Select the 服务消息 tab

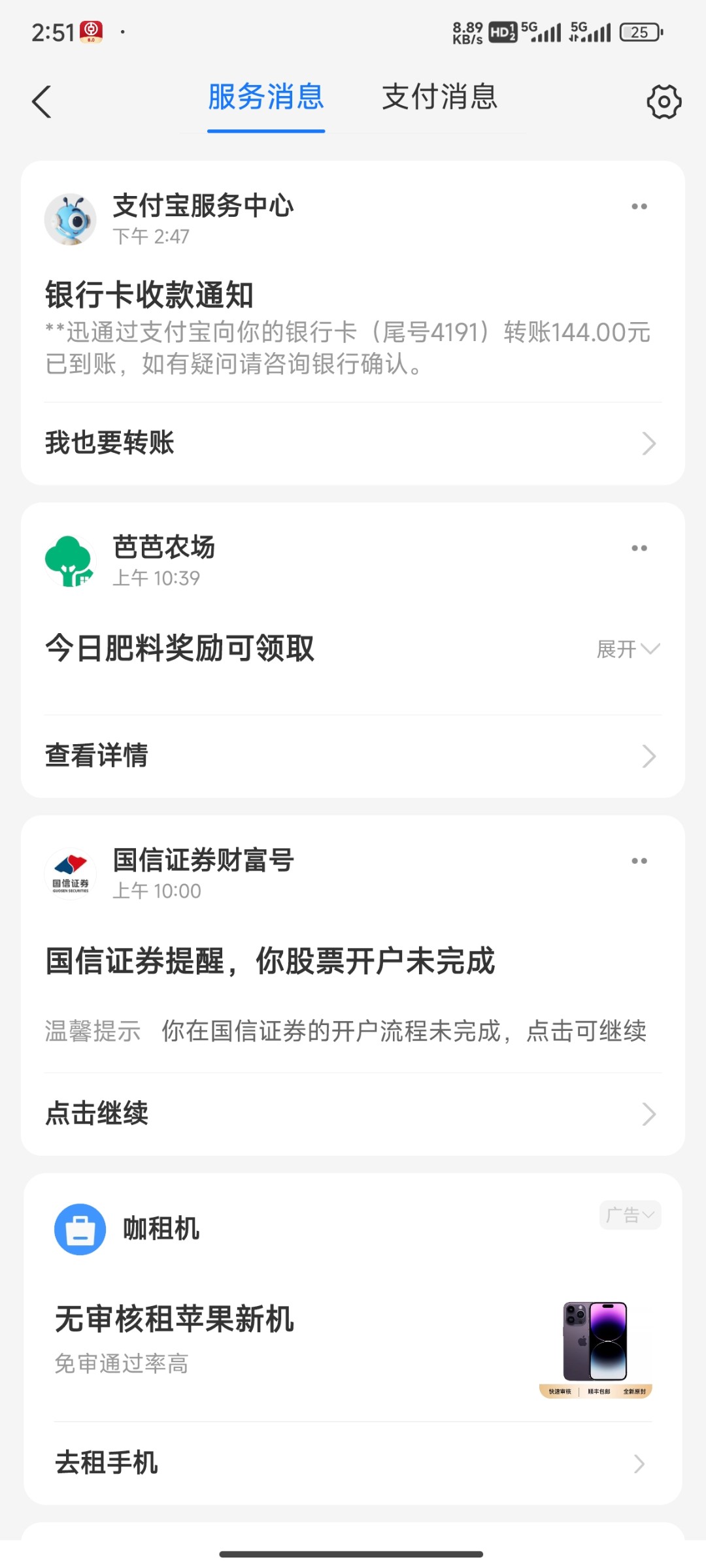[x=266, y=98]
